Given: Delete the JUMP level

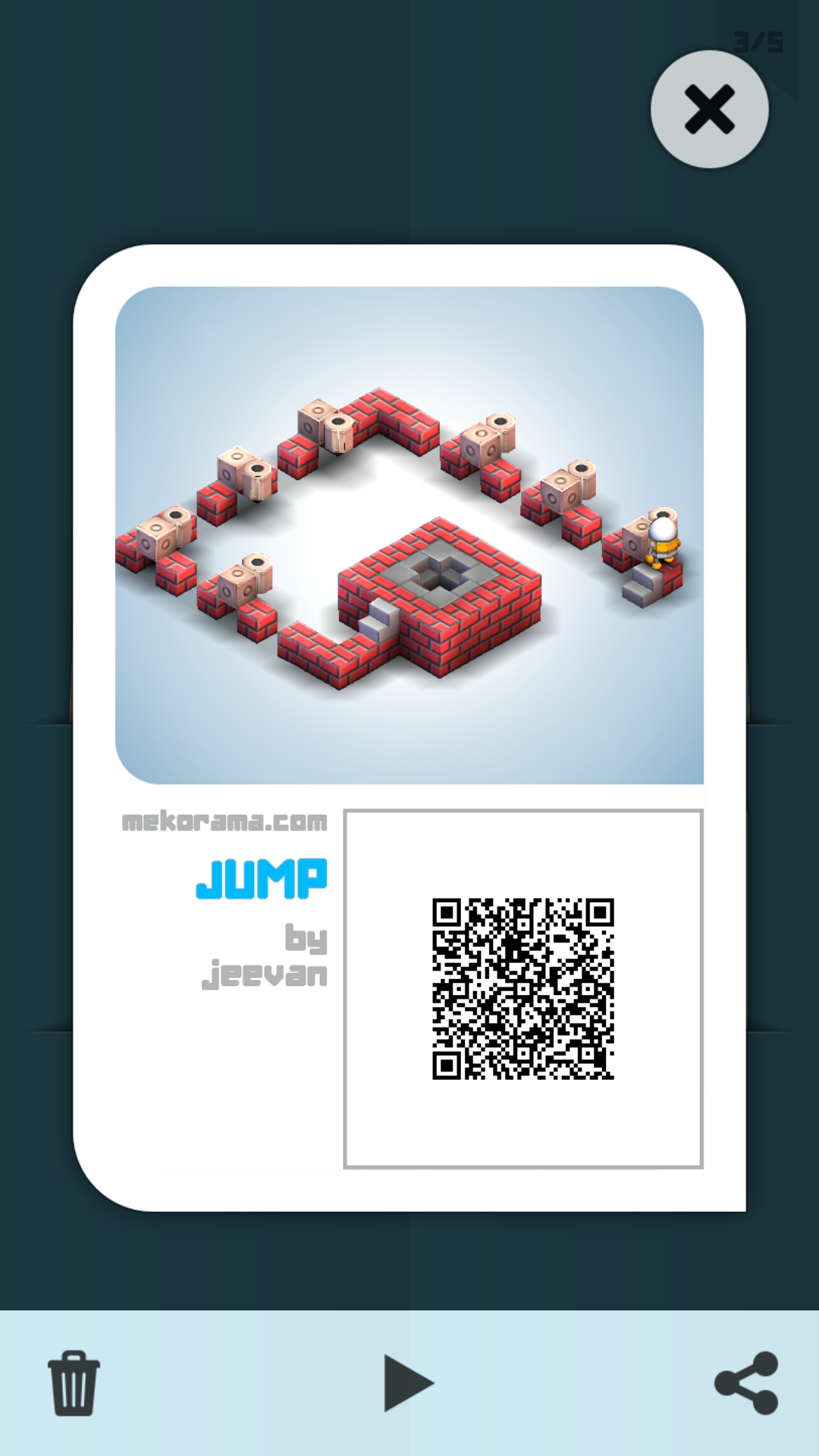Looking at the screenshot, I should 74,1382.
